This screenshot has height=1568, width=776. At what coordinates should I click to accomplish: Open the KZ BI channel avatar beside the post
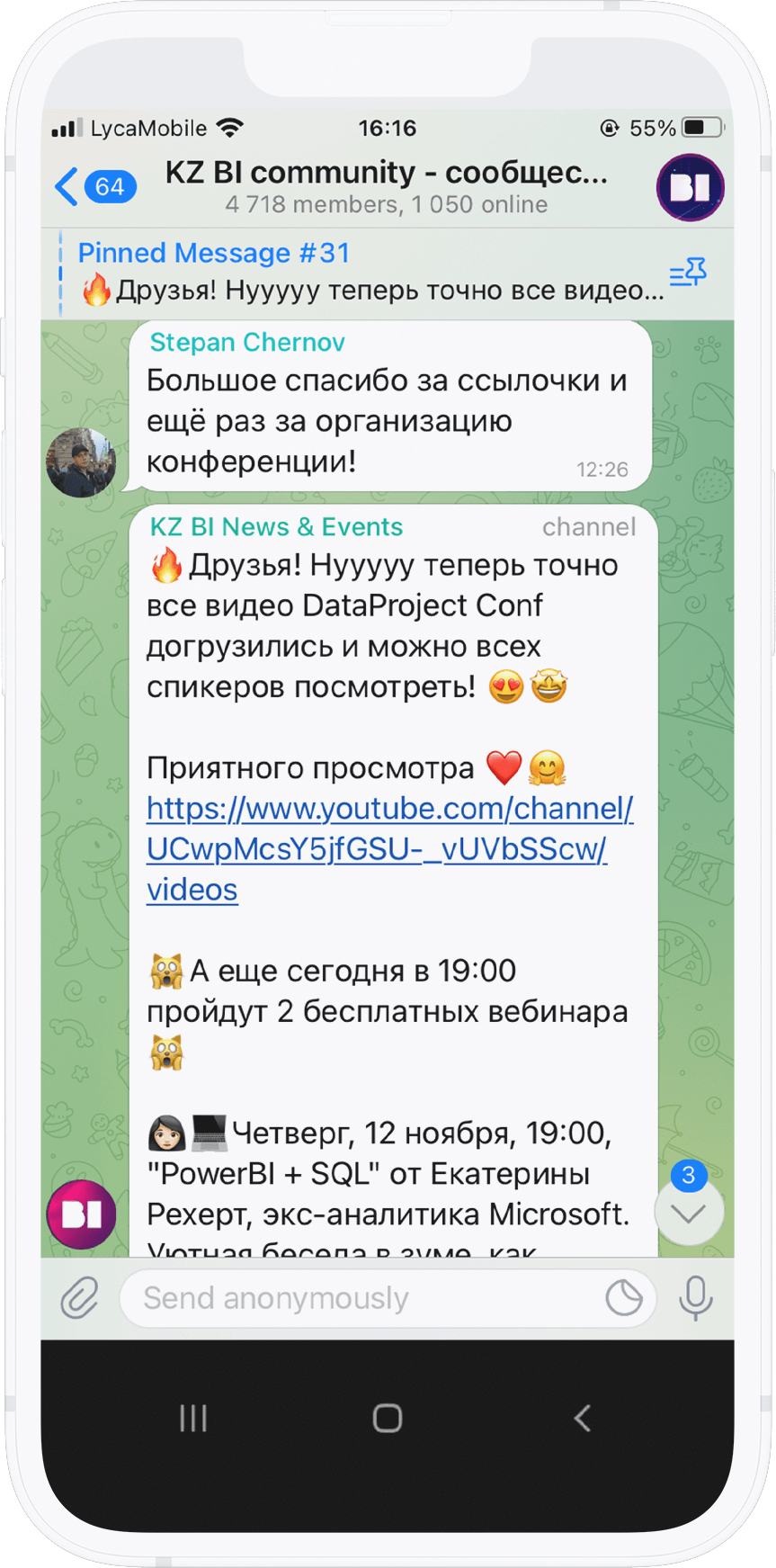81,1214
